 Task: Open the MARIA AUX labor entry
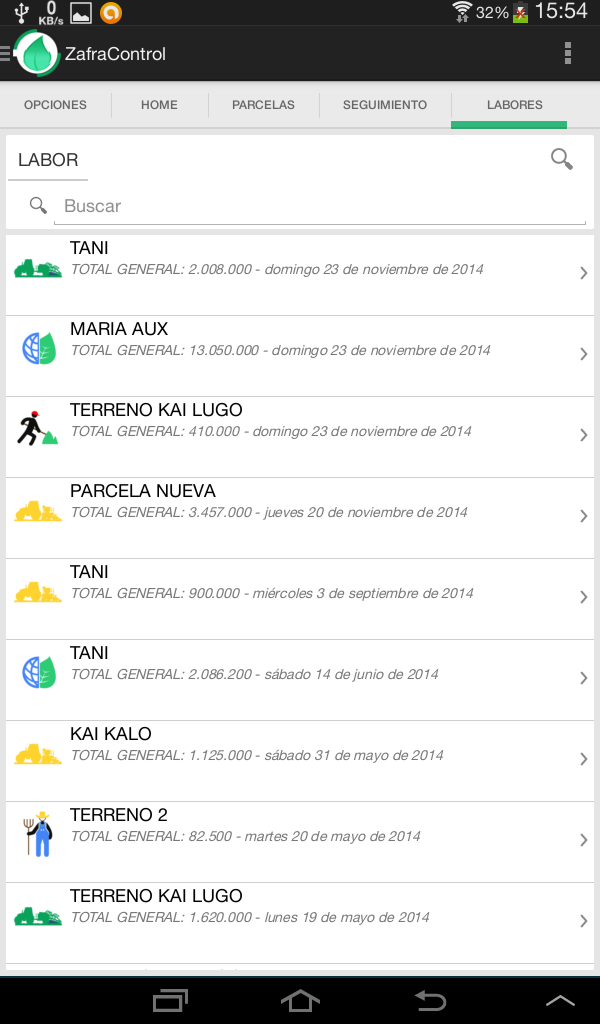click(x=300, y=356)
